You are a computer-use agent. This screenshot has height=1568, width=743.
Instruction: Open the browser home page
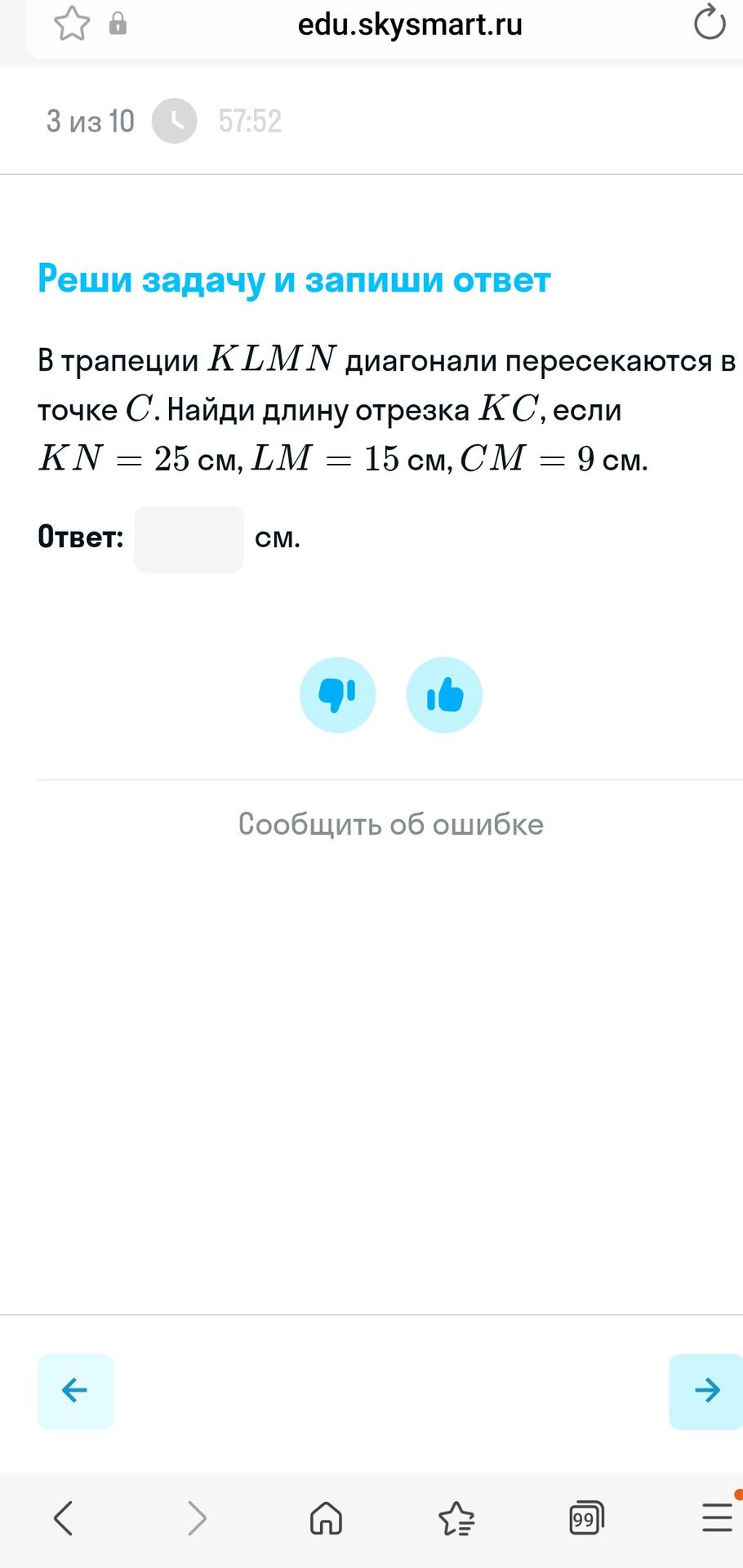326,1518
